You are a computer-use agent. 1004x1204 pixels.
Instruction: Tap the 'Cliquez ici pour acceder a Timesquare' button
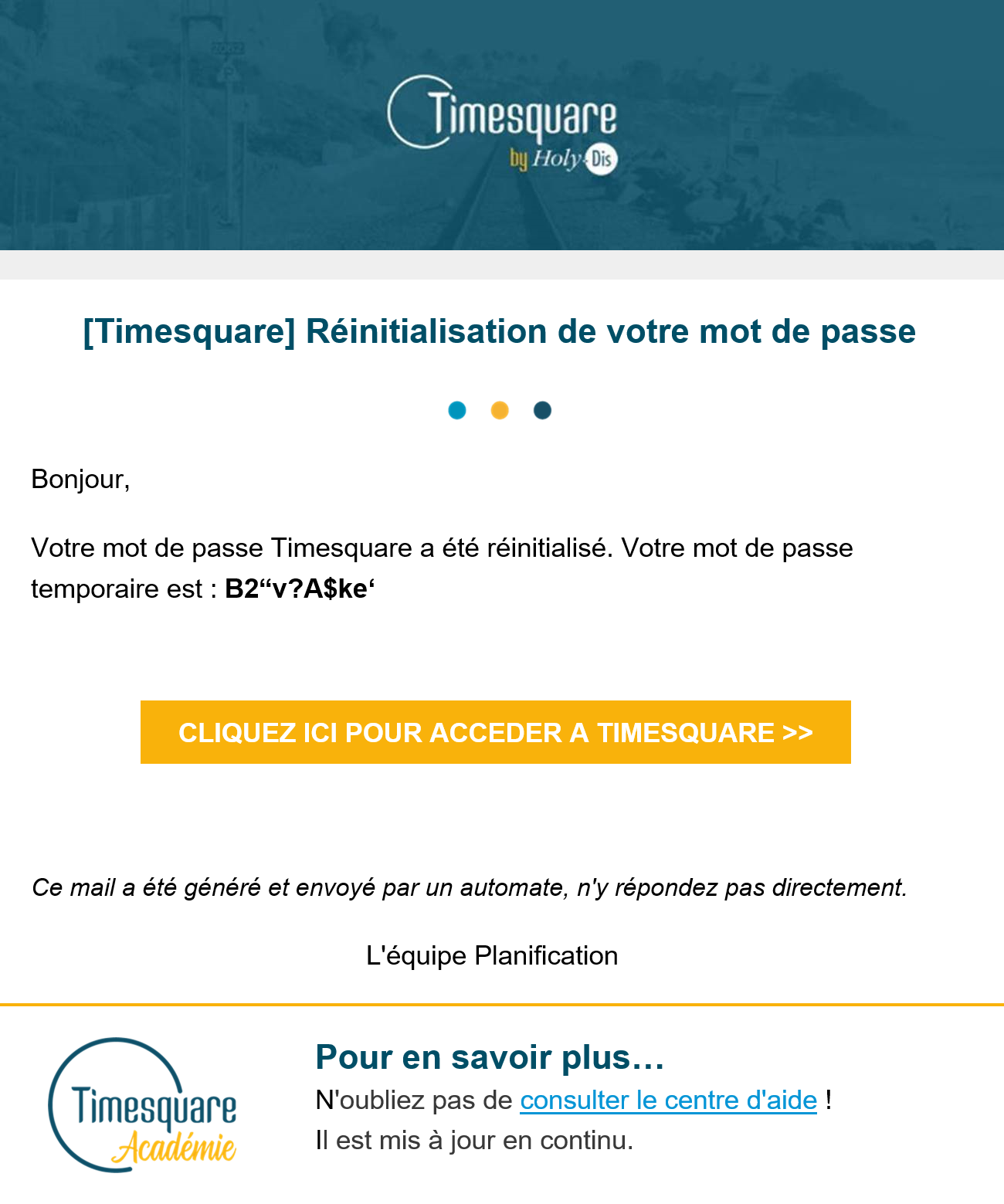pos(495,732)
